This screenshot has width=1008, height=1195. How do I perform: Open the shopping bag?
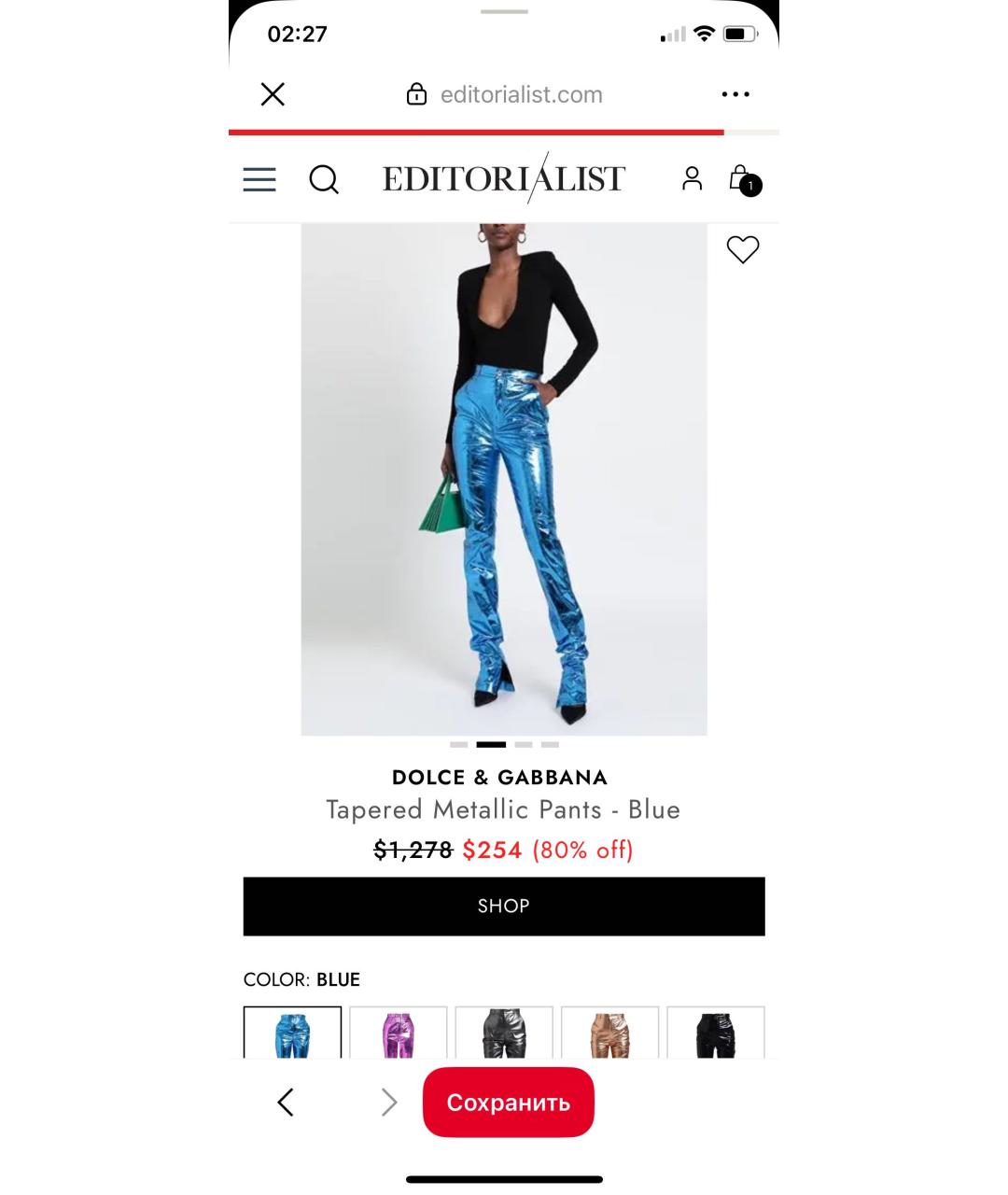click(743, 179)
